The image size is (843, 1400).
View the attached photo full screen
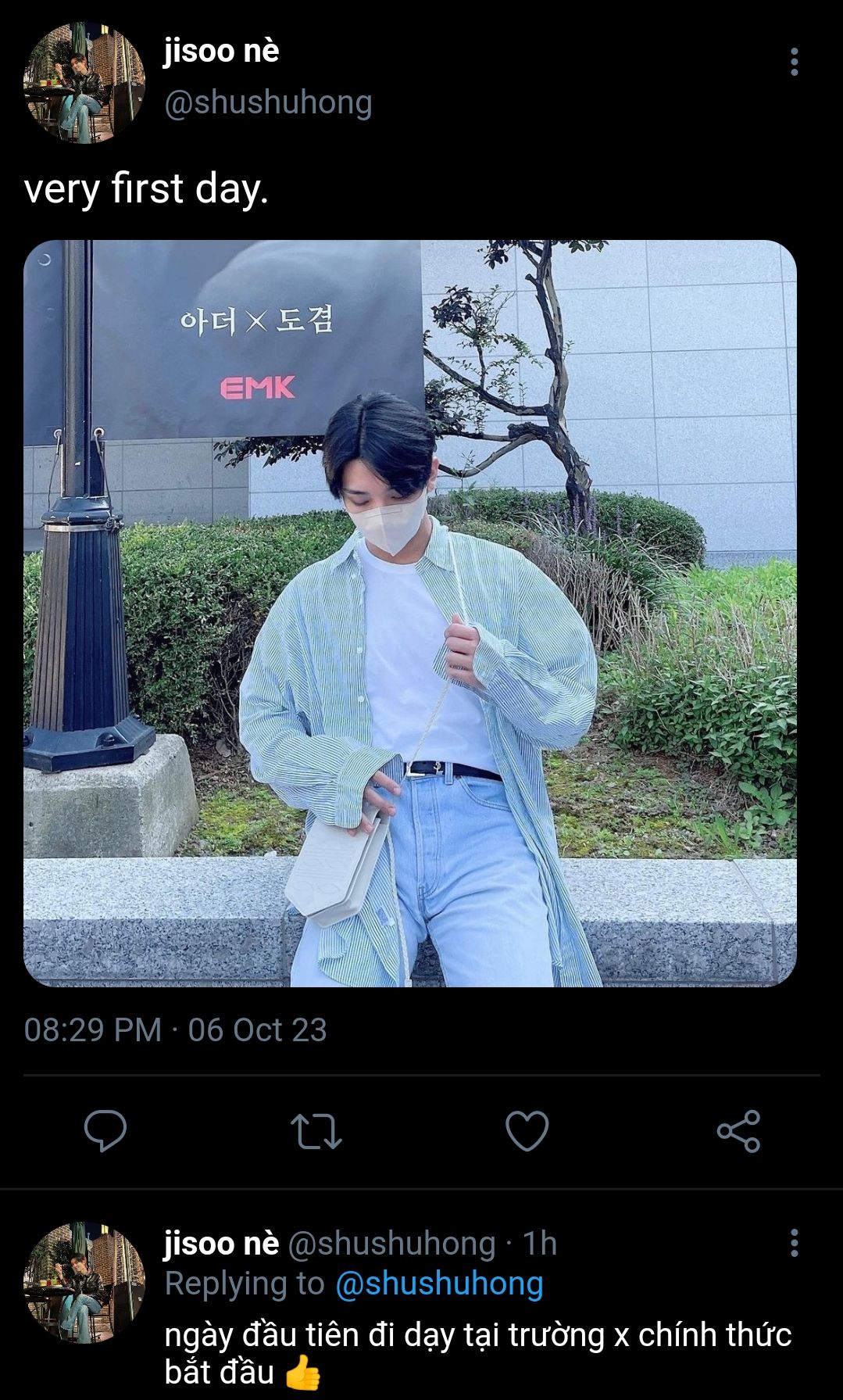tap(409, 613)
